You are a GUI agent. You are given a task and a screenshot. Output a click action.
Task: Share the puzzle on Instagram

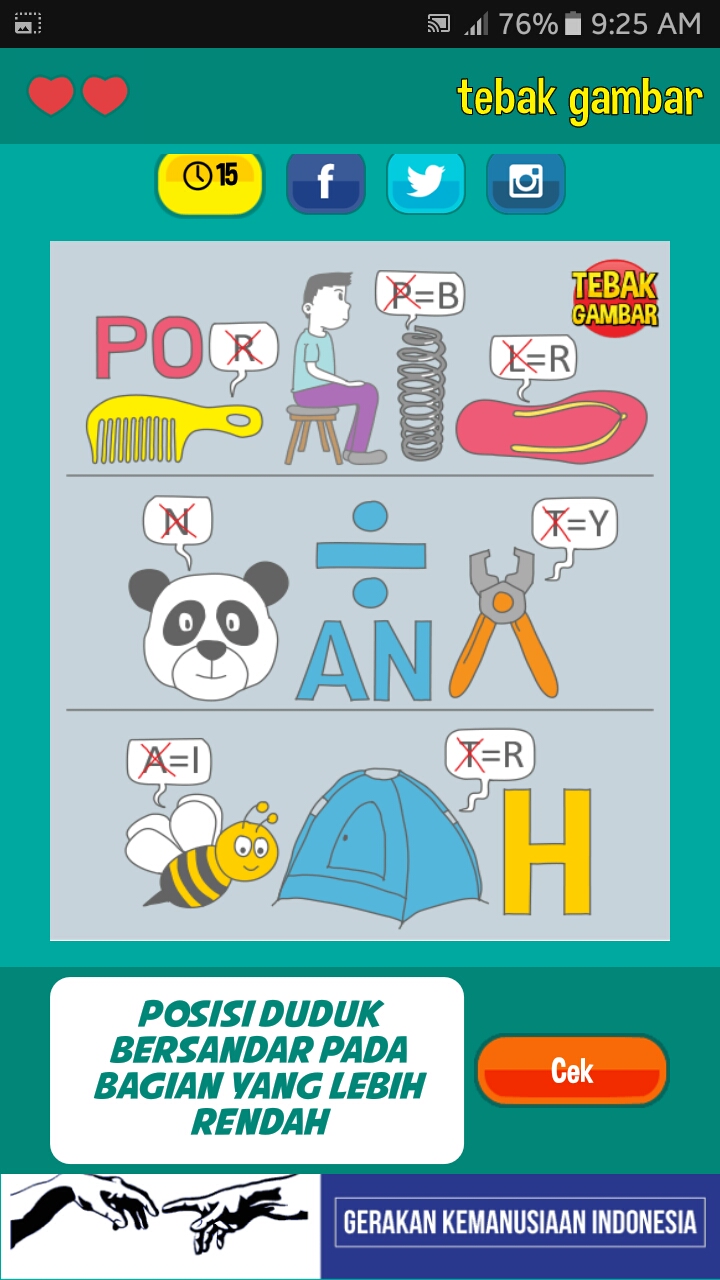tap(526, 183)
